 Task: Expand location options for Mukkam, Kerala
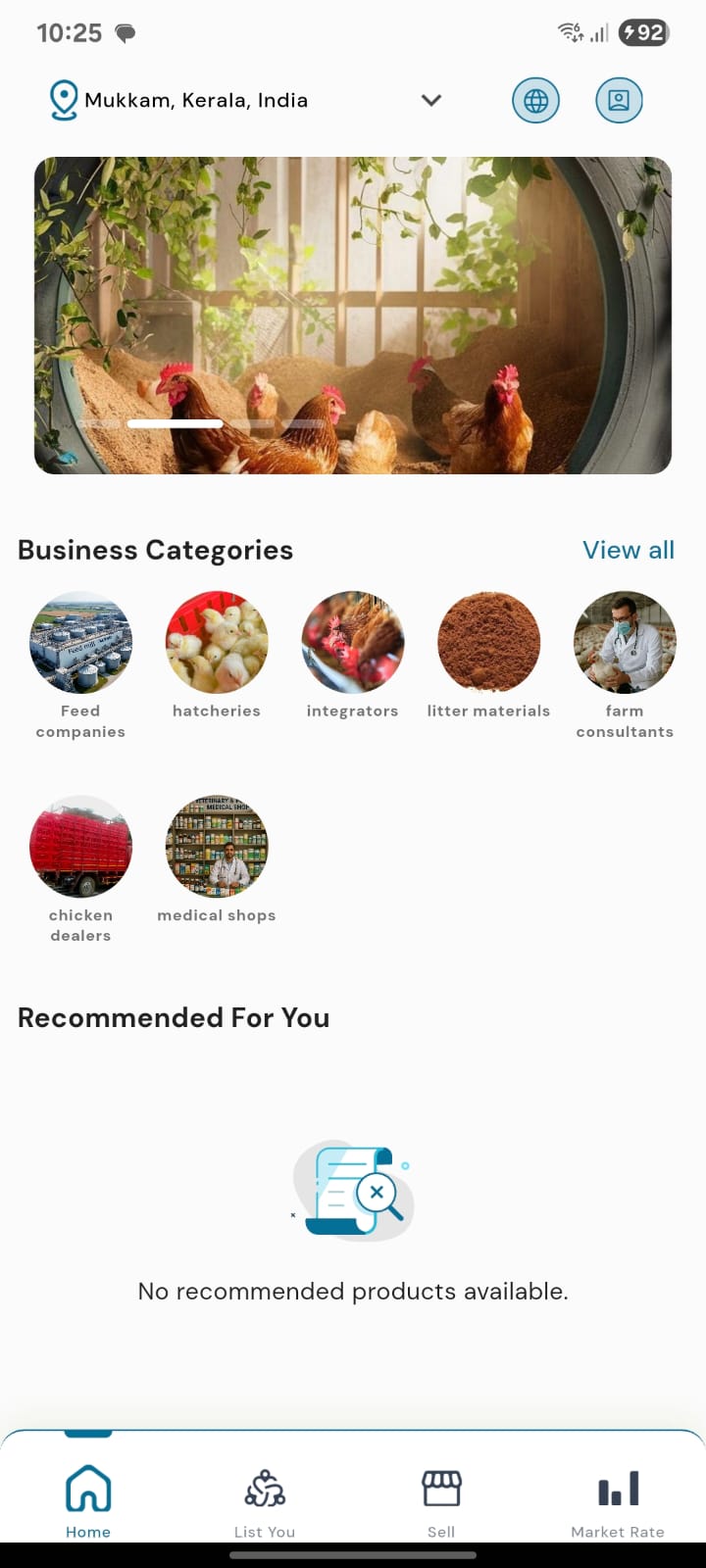click(430, 100)
